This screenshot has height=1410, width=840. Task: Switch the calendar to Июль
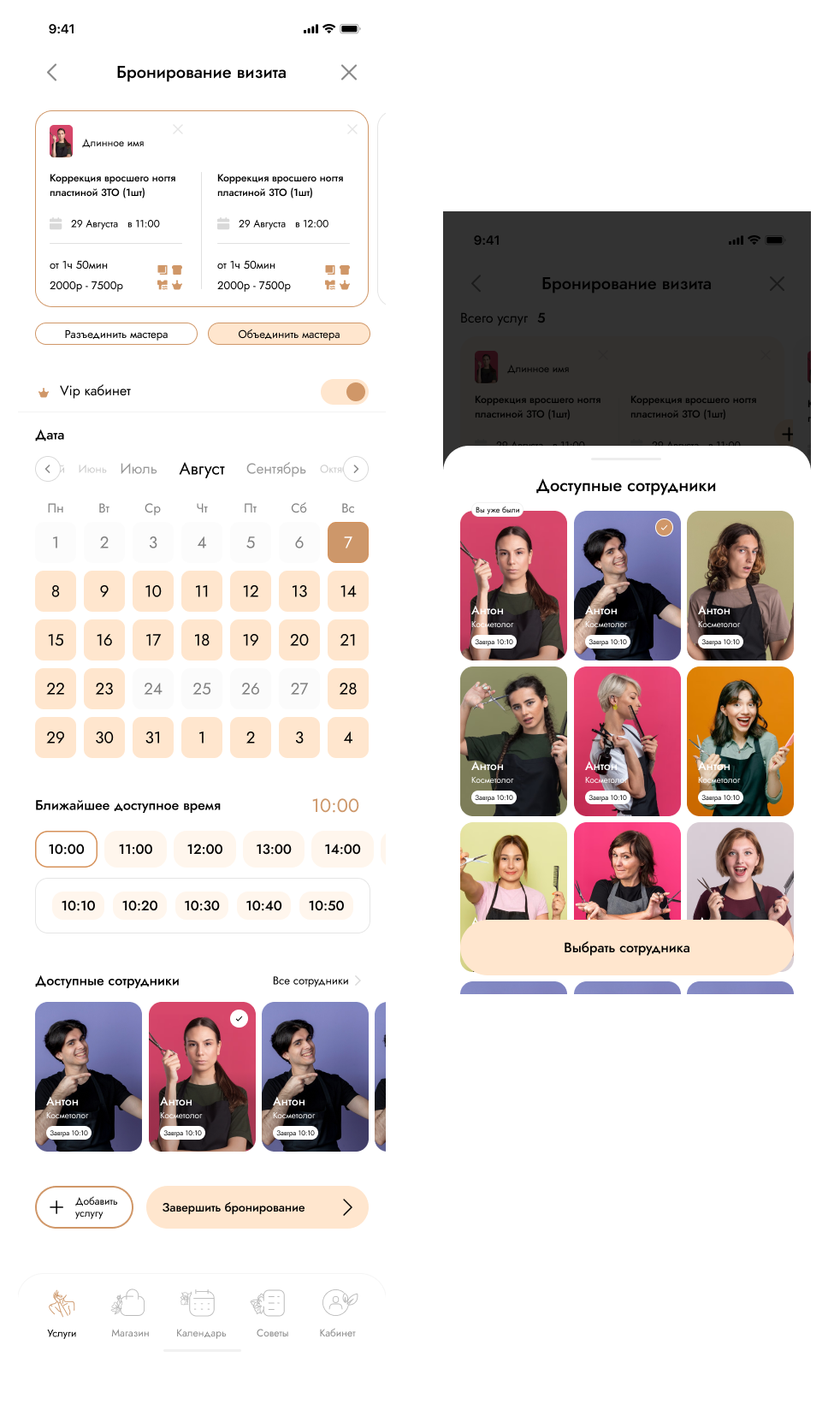[139, 469]
